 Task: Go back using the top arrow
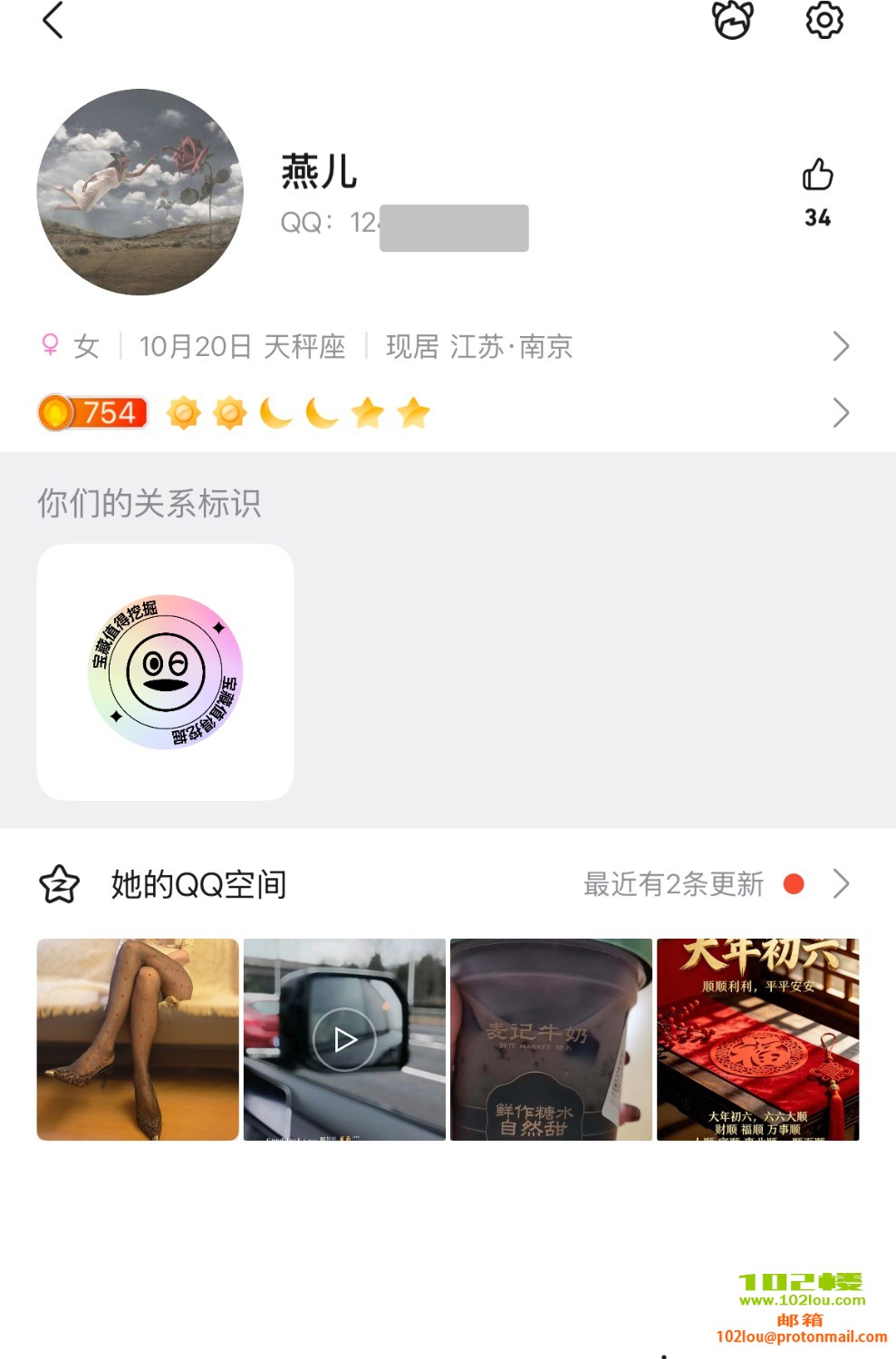[53, 20]
